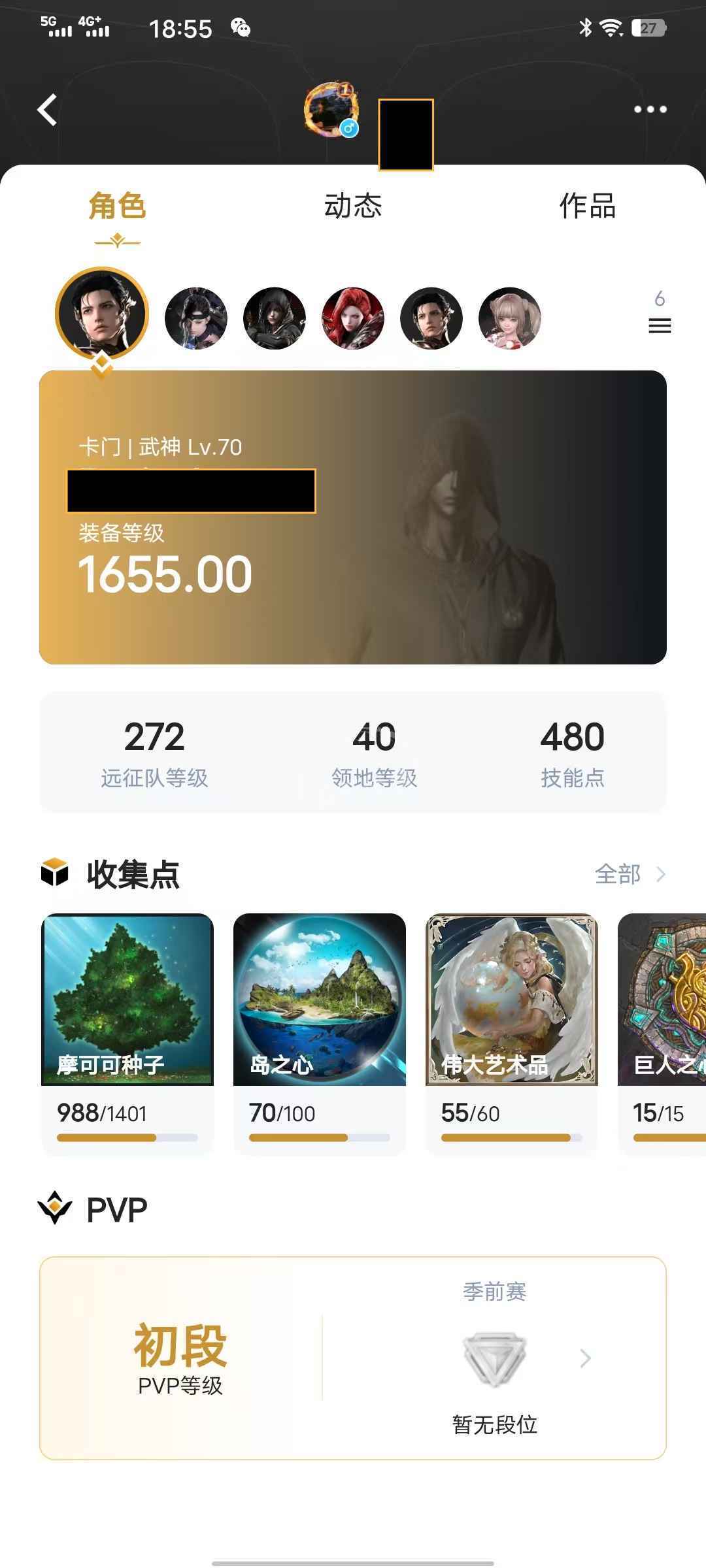This screenshot has width=706, height=1568.
Task: Select the 角色 tab
Action: point(118,206)
